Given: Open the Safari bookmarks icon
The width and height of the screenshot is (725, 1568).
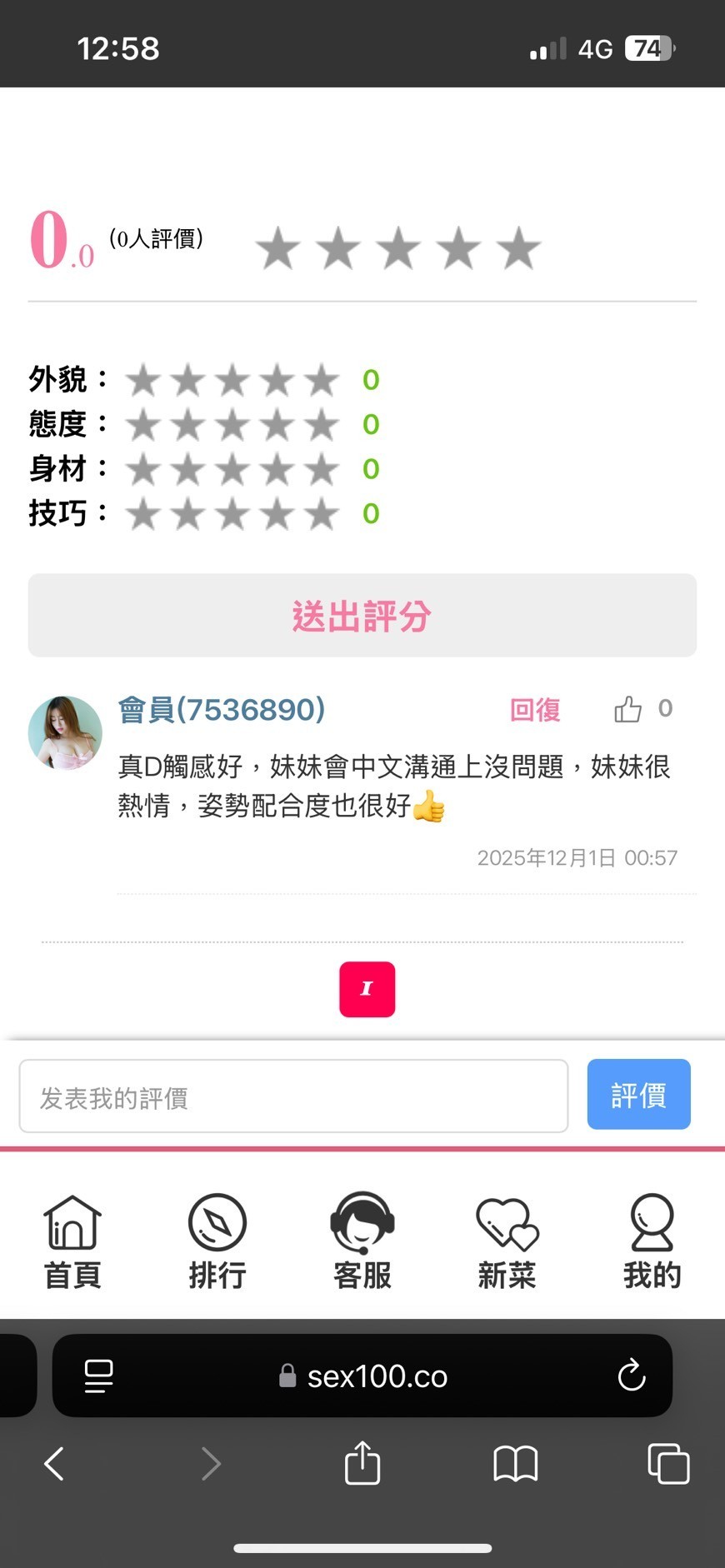Looking at the screenshot, I should click(514, 1464).
